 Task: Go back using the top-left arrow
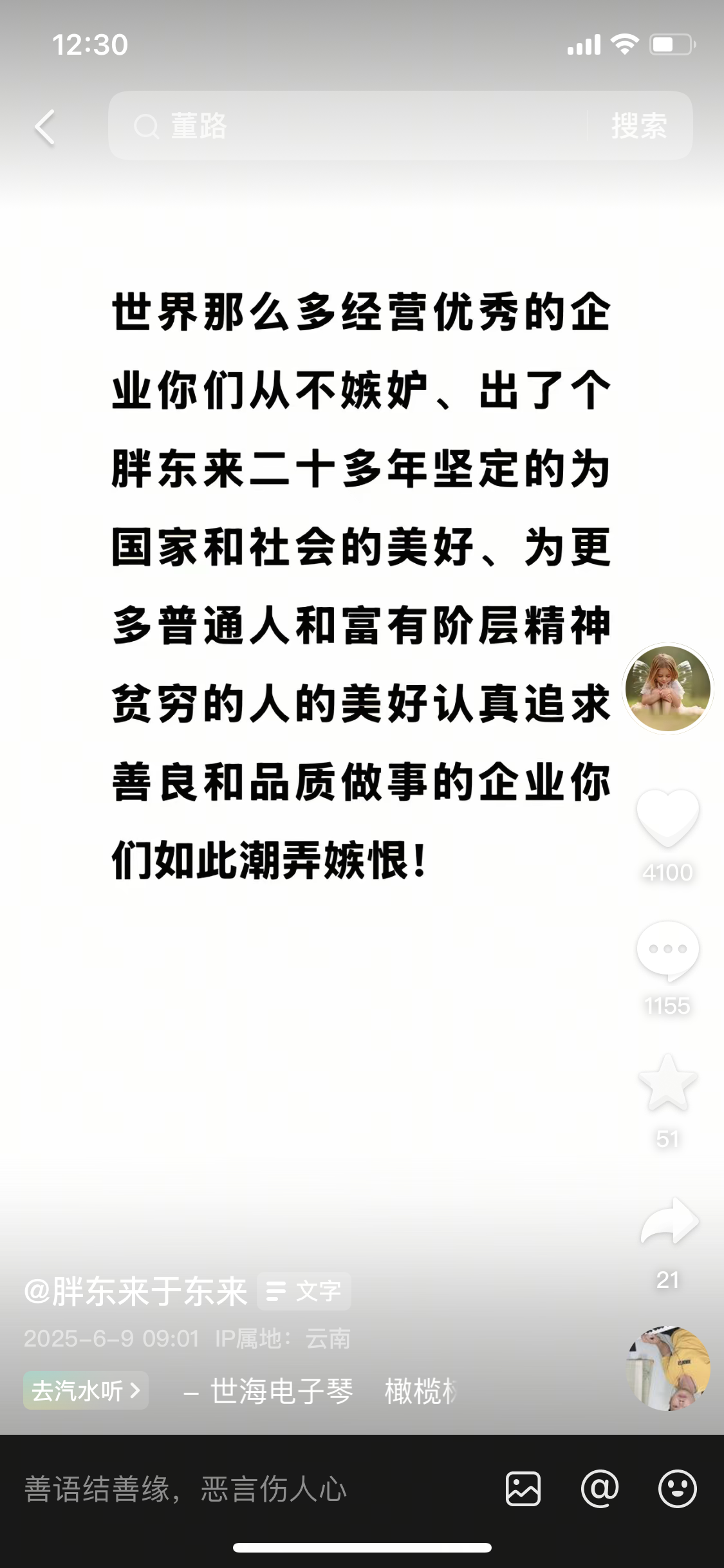[45, 127]
